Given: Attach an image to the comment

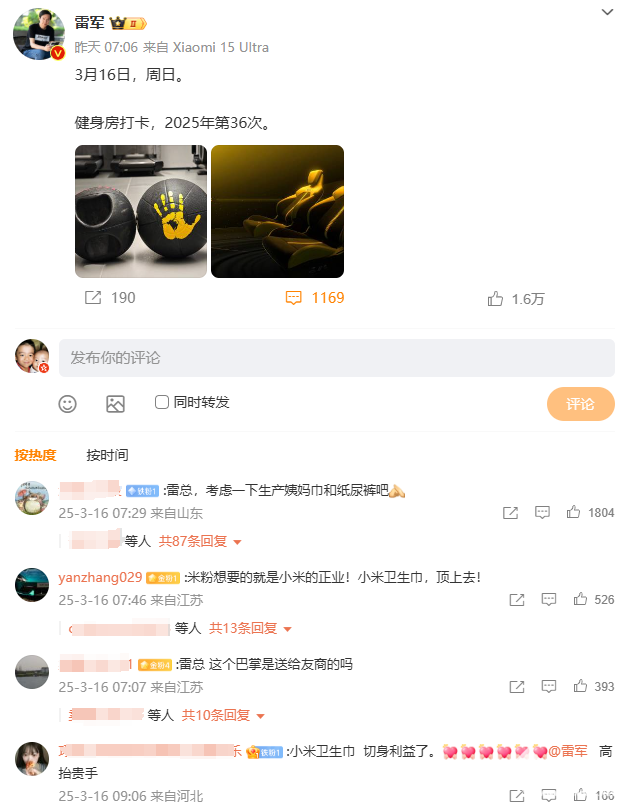Looking at the screenshot, I should (116, 403).
